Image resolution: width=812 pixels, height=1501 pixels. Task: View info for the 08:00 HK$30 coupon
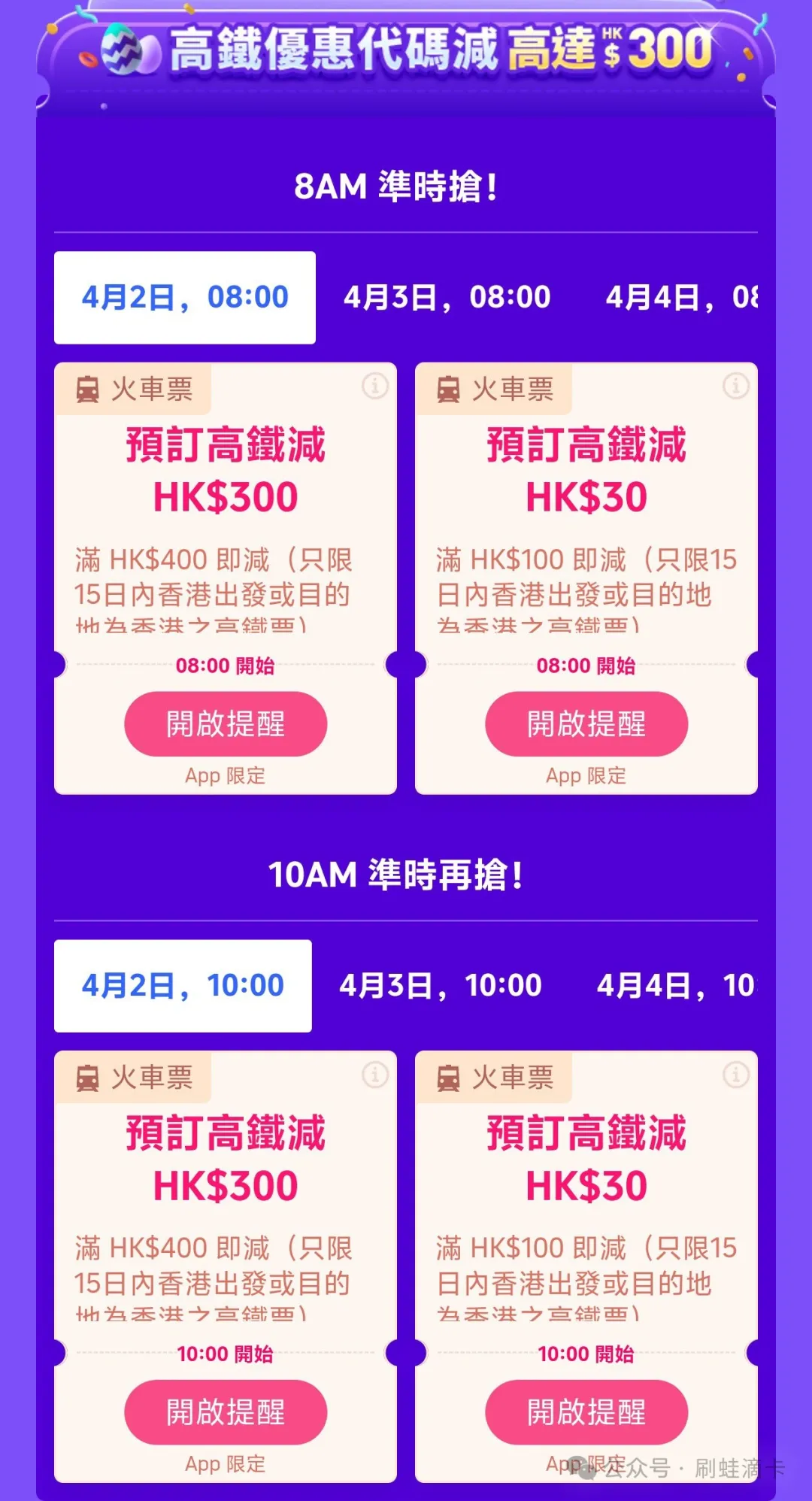tap(735, 386)
